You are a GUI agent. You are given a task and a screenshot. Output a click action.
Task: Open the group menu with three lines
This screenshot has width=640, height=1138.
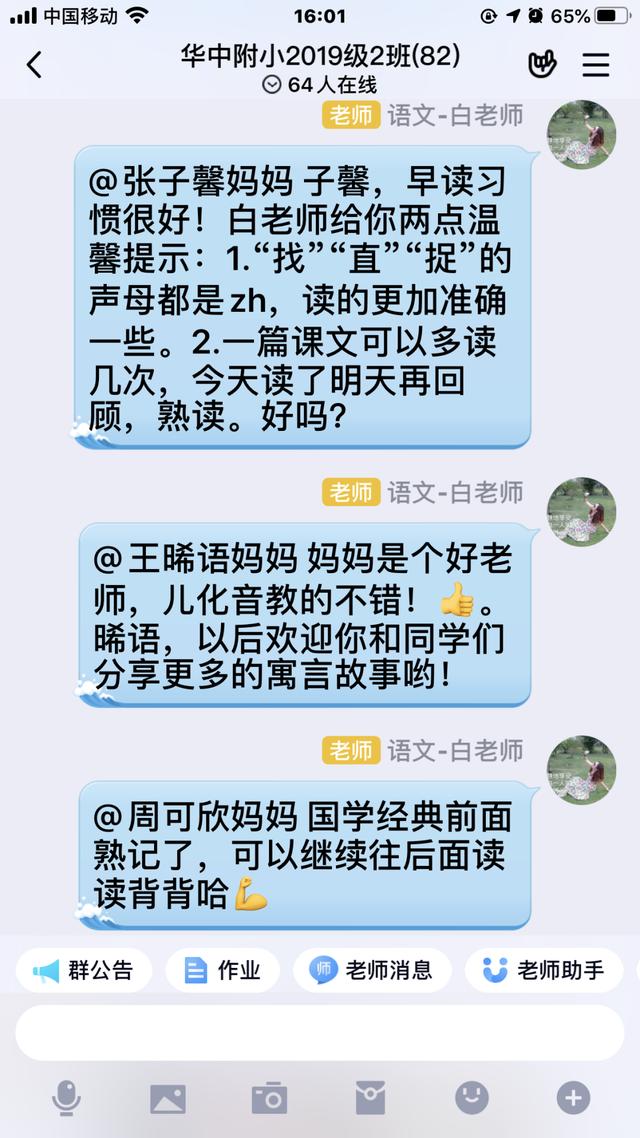coord(596,65)
